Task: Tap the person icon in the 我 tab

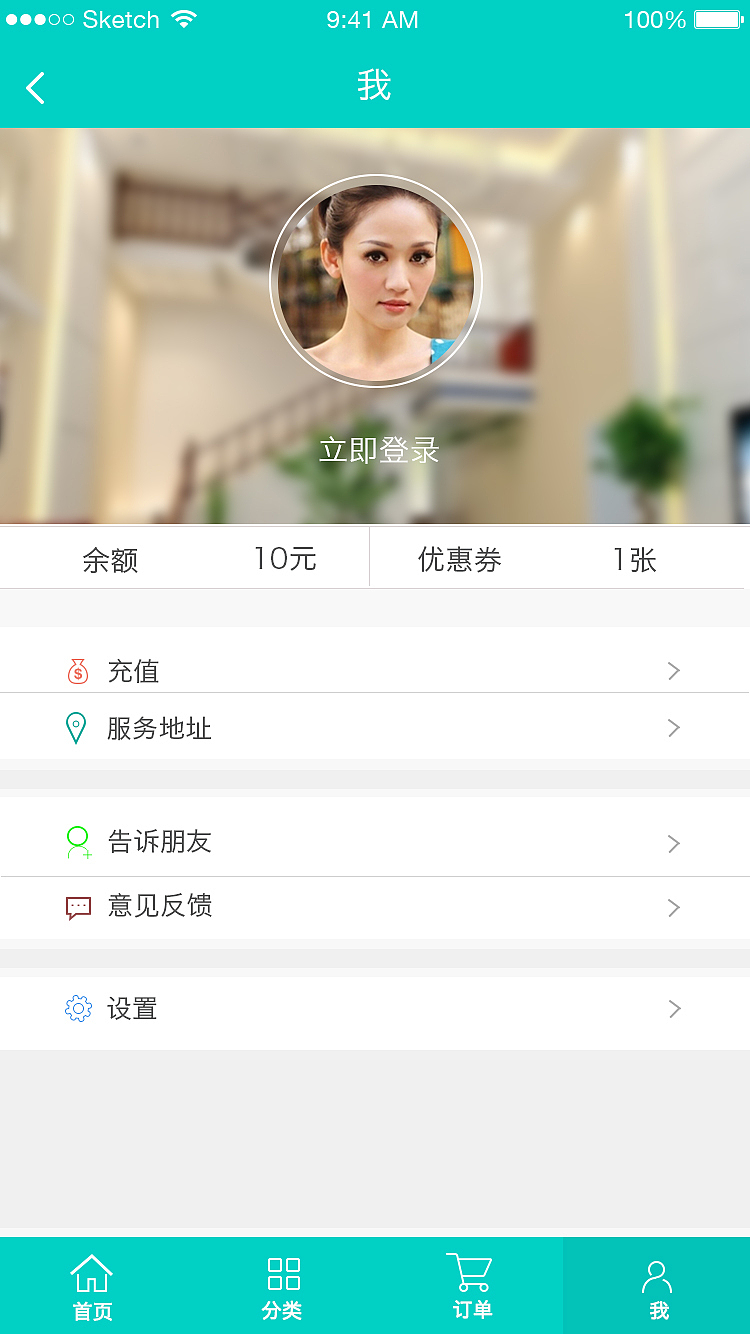Action: point(658,1270)
